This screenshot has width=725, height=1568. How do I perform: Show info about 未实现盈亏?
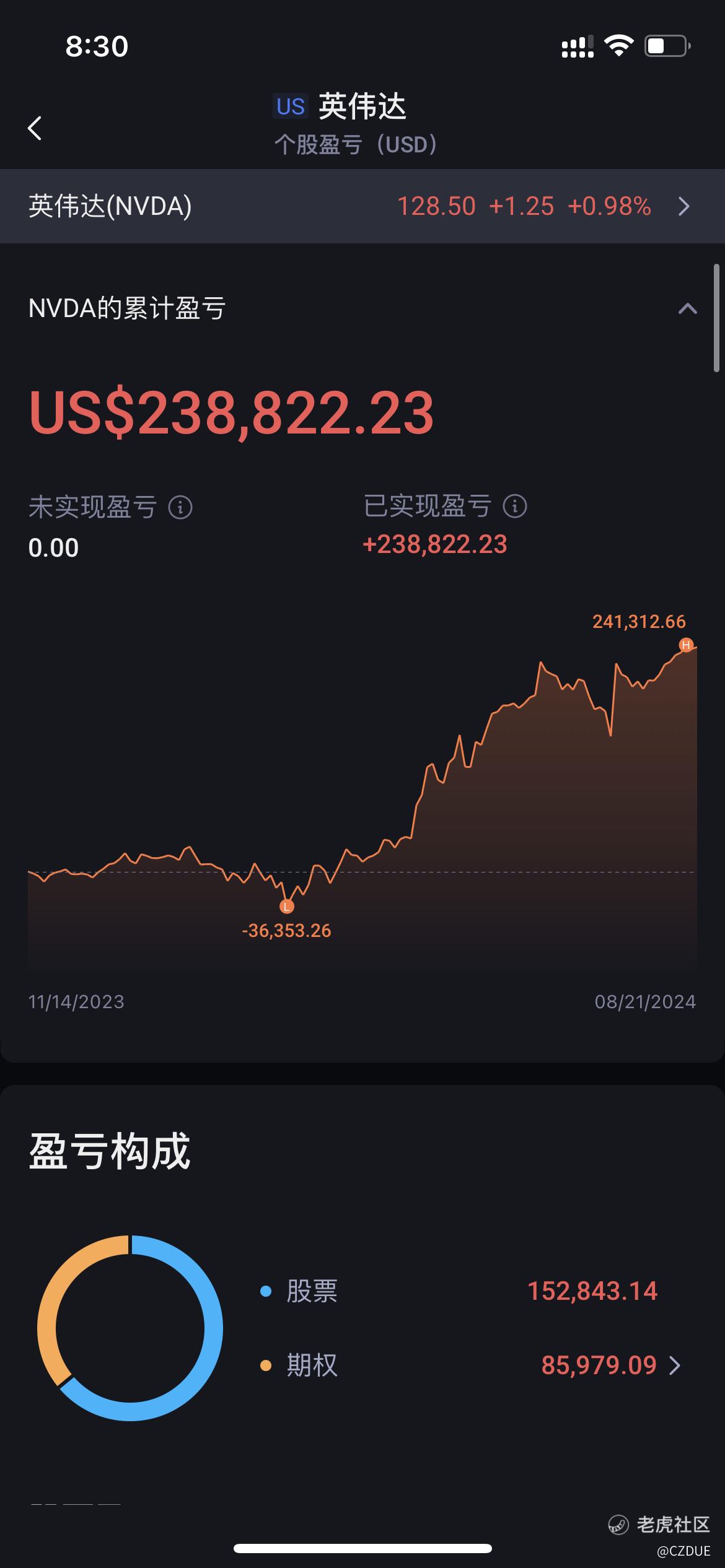180,508
